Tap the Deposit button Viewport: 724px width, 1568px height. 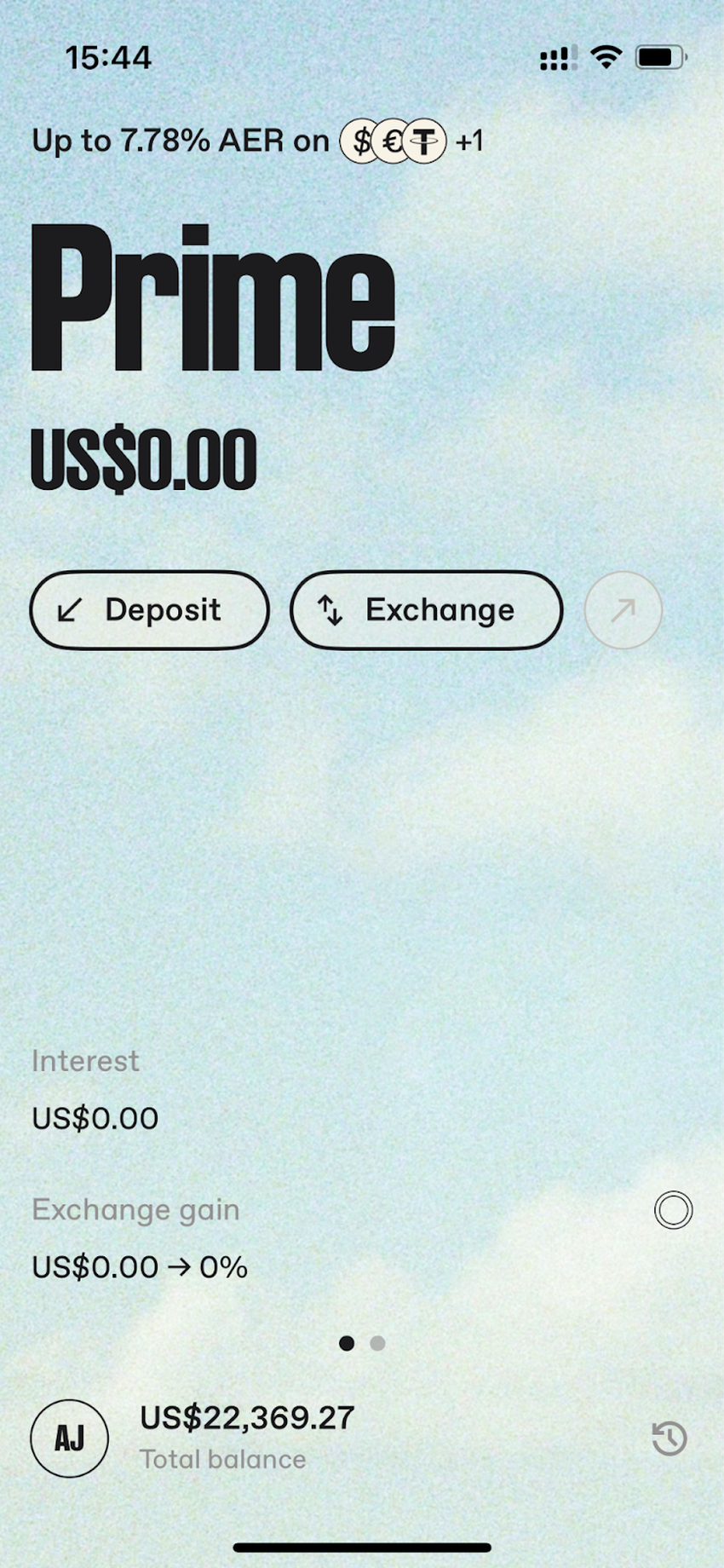(x=150, y=610)
